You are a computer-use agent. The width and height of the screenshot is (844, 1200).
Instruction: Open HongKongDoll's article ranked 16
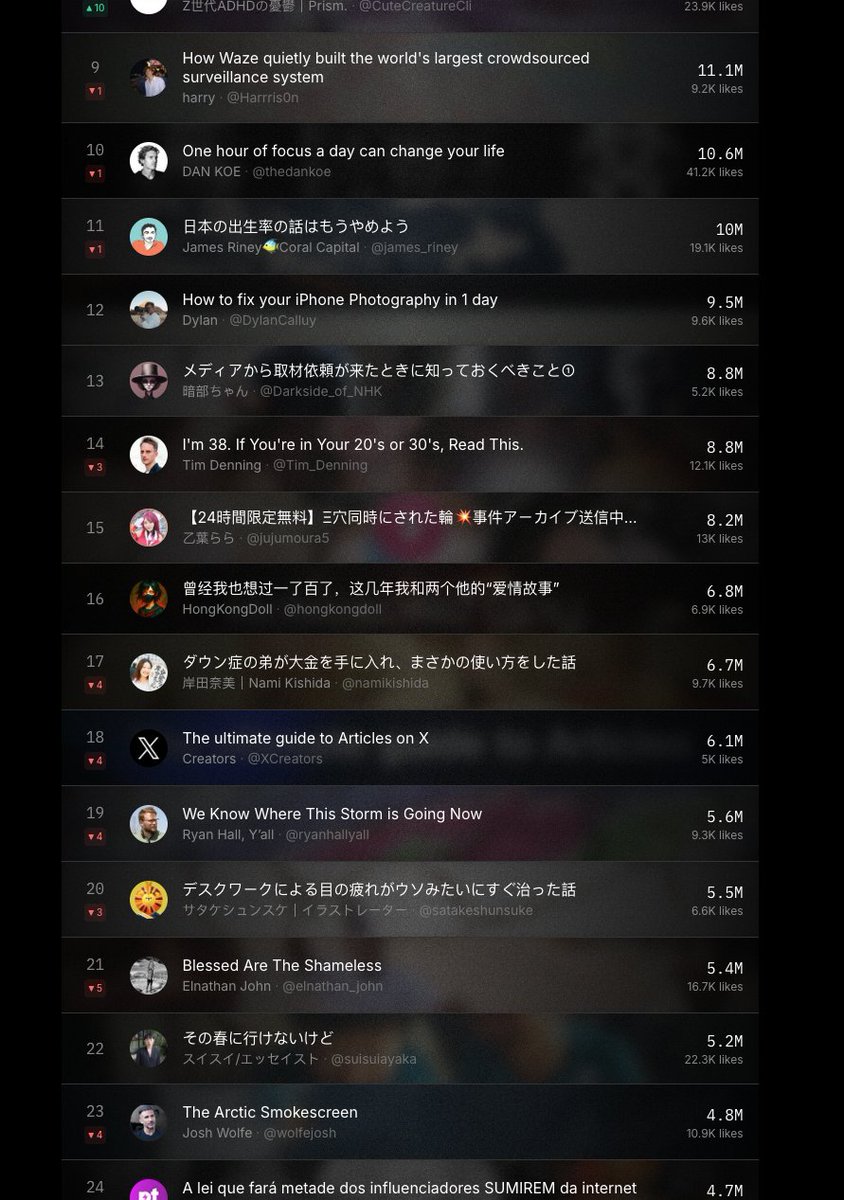[370, 589]
